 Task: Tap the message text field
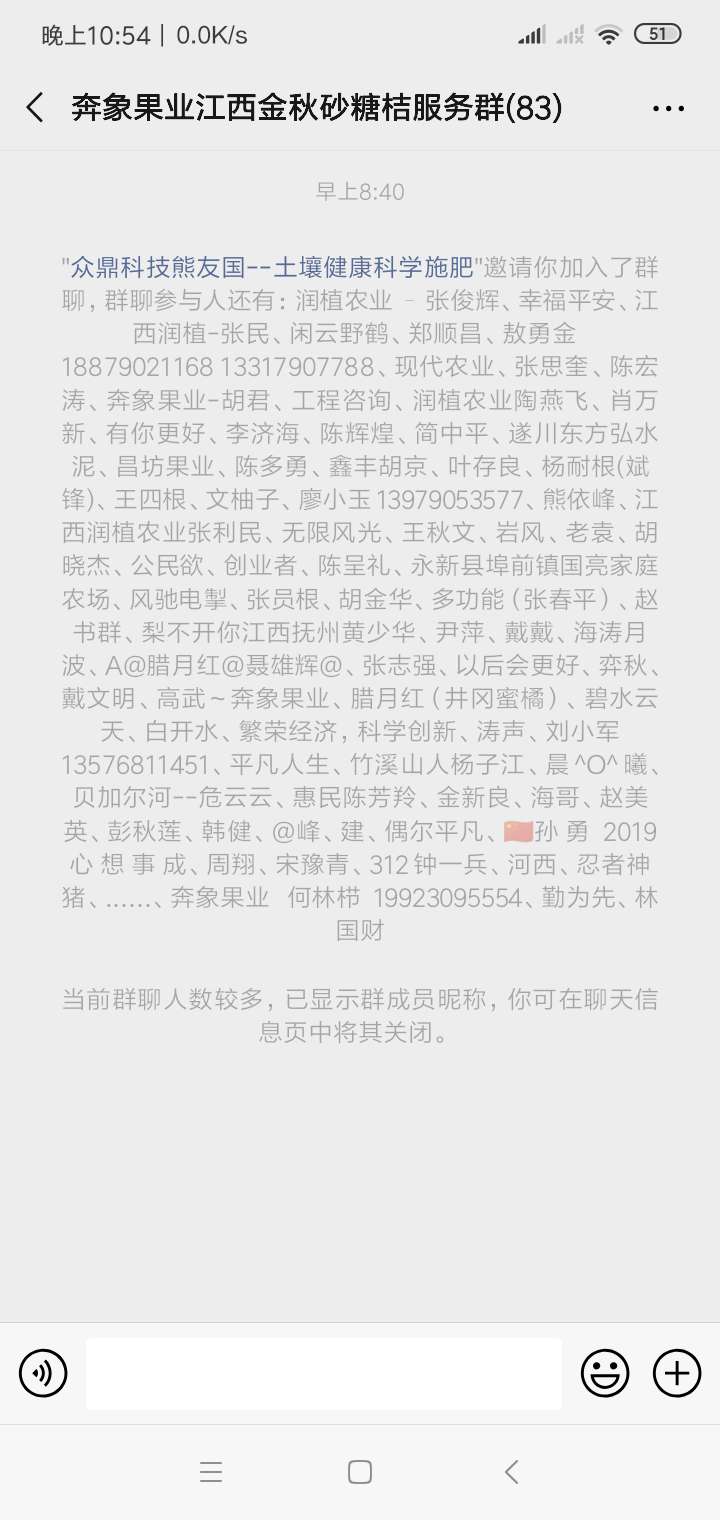click(x=323, y=1373)
